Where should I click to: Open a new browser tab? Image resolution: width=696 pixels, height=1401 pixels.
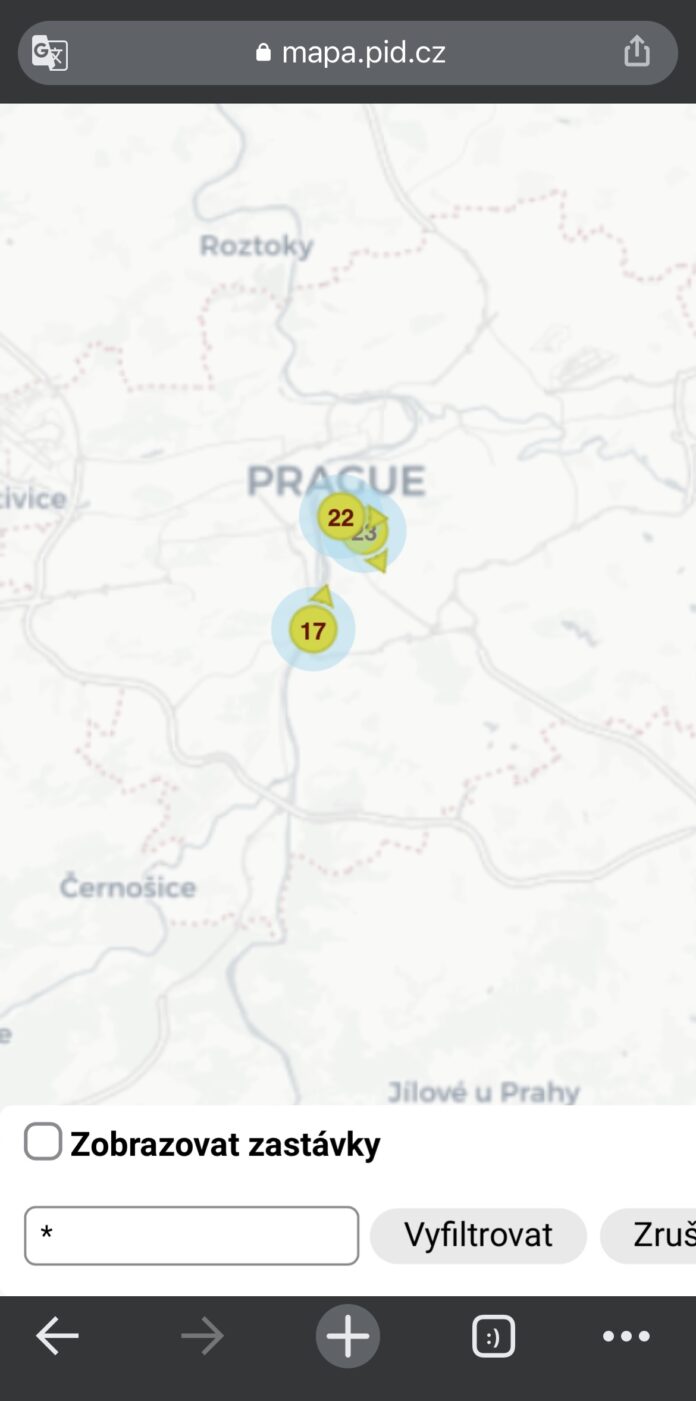click(x=348, y=1335)
